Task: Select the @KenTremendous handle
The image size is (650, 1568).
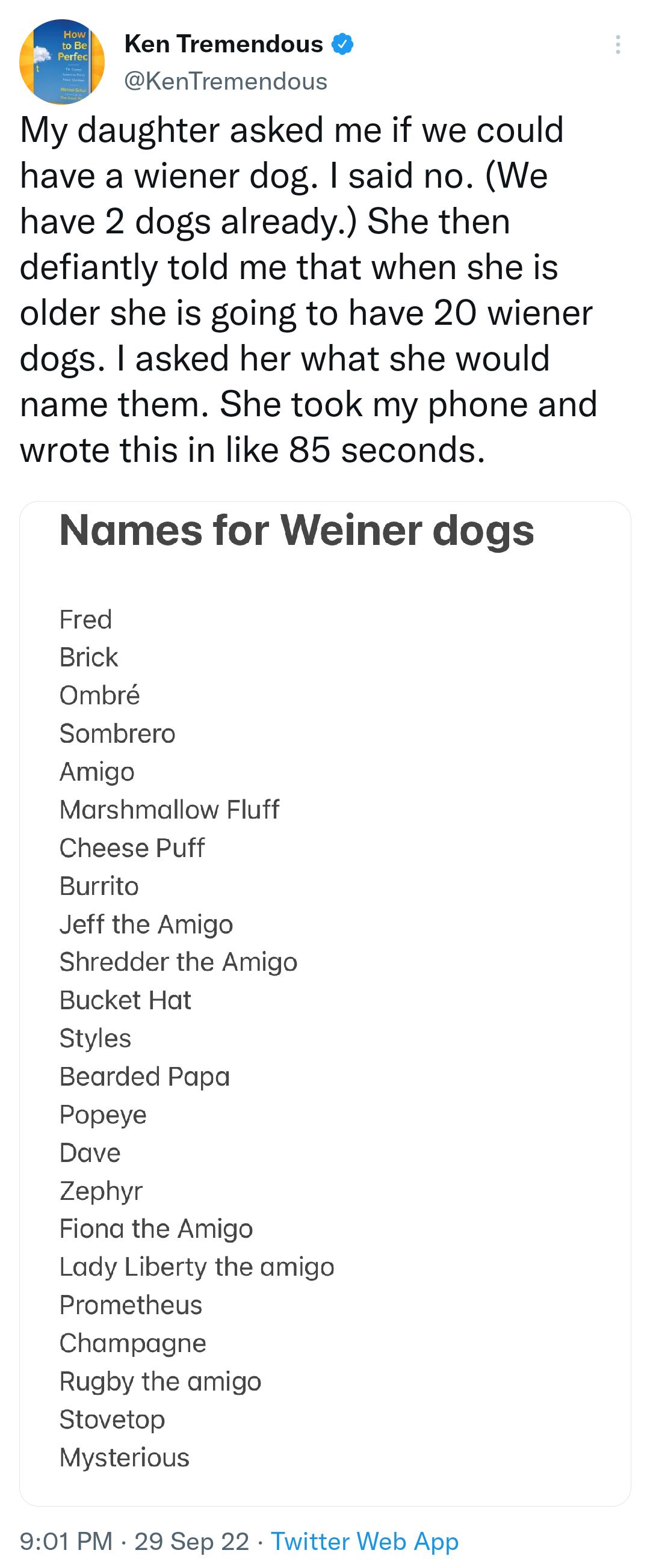Action: click(x=226, y=80)
